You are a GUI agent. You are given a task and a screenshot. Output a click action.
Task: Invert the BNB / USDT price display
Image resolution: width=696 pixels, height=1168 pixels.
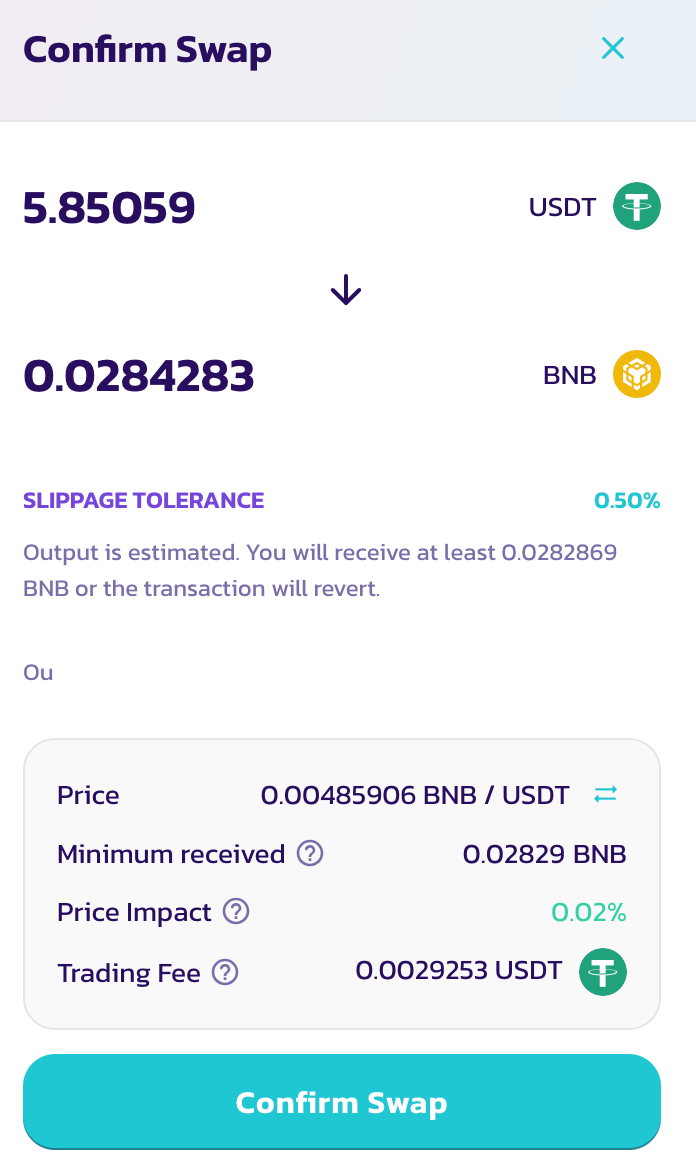click(x=605, y=795)
